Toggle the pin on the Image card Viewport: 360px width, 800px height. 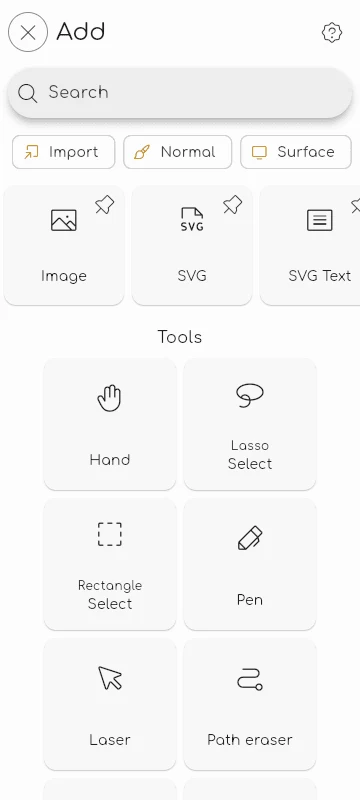pyautogui.click(x=105, y=206)
